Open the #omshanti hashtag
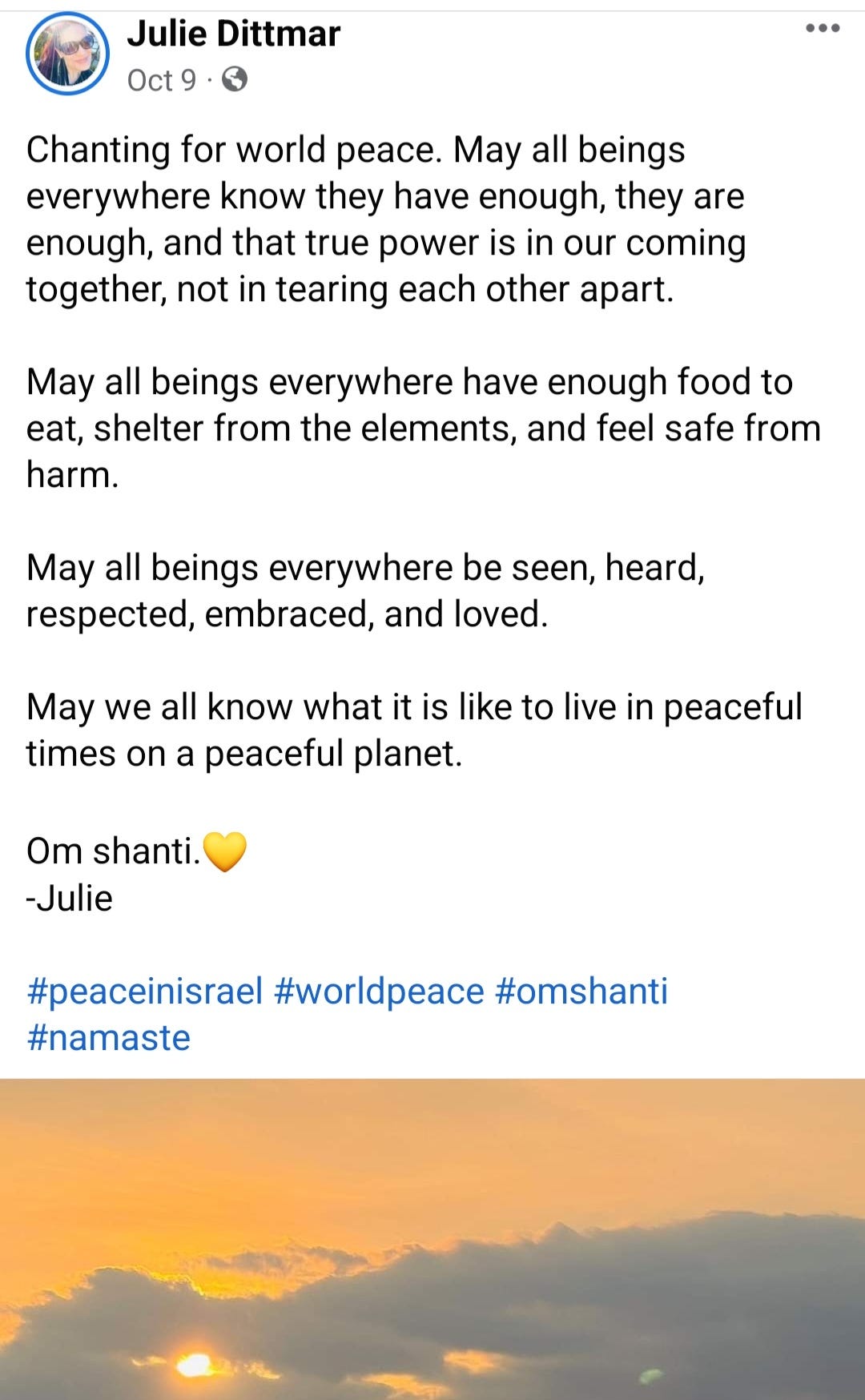865x1400 pixels. pos(581,991)
